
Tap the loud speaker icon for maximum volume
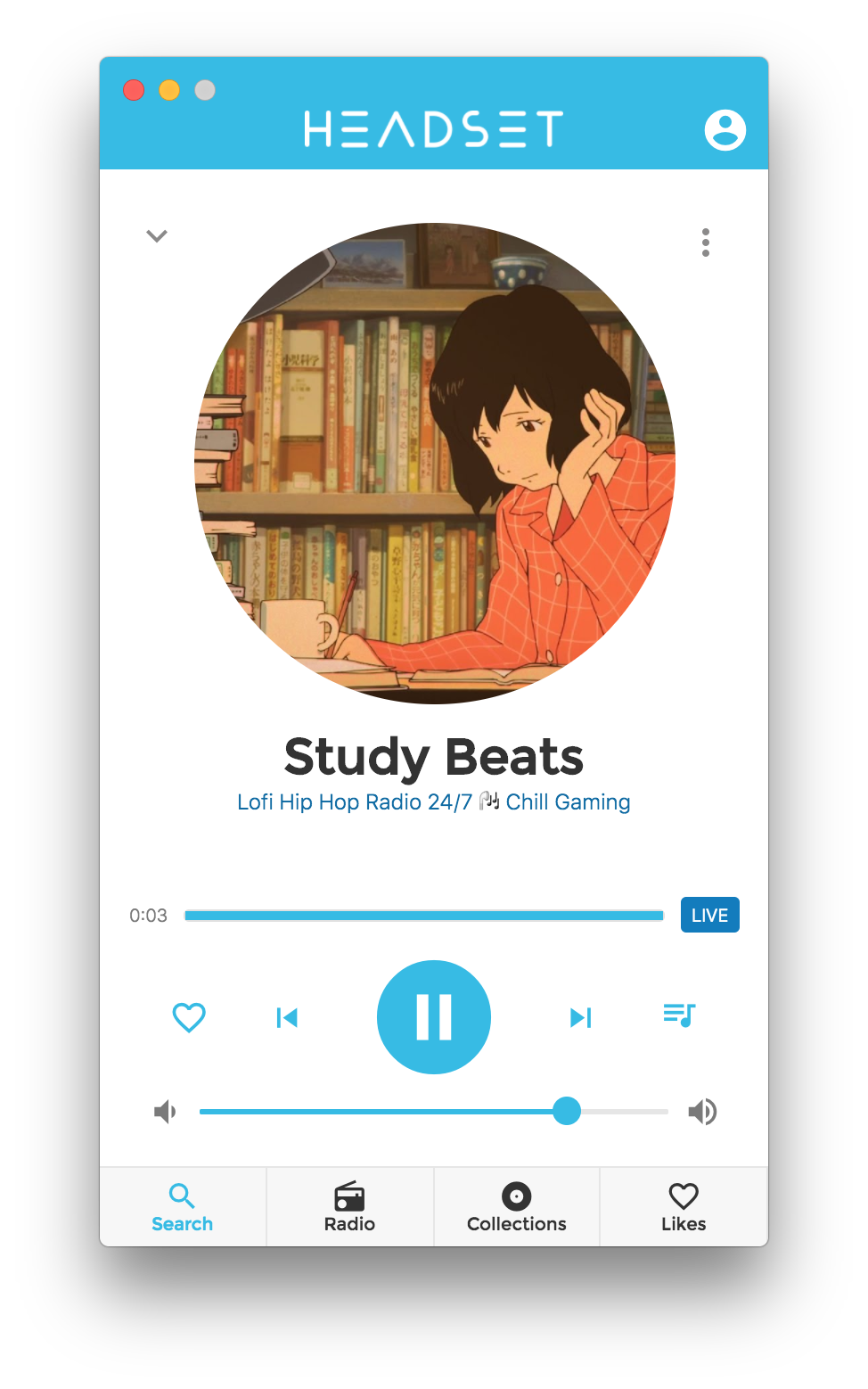click(x=702, y=1112)
